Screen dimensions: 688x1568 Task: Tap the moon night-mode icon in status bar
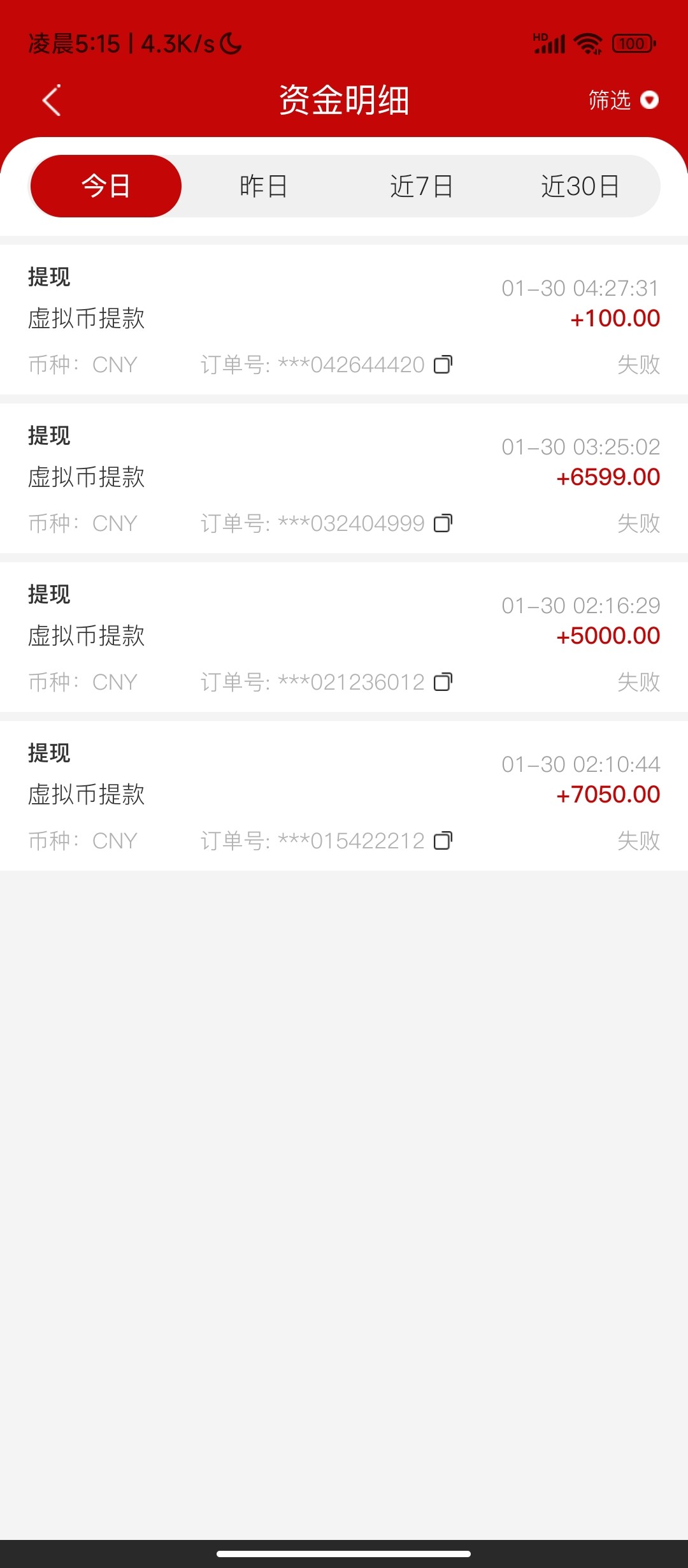[231, 43]
